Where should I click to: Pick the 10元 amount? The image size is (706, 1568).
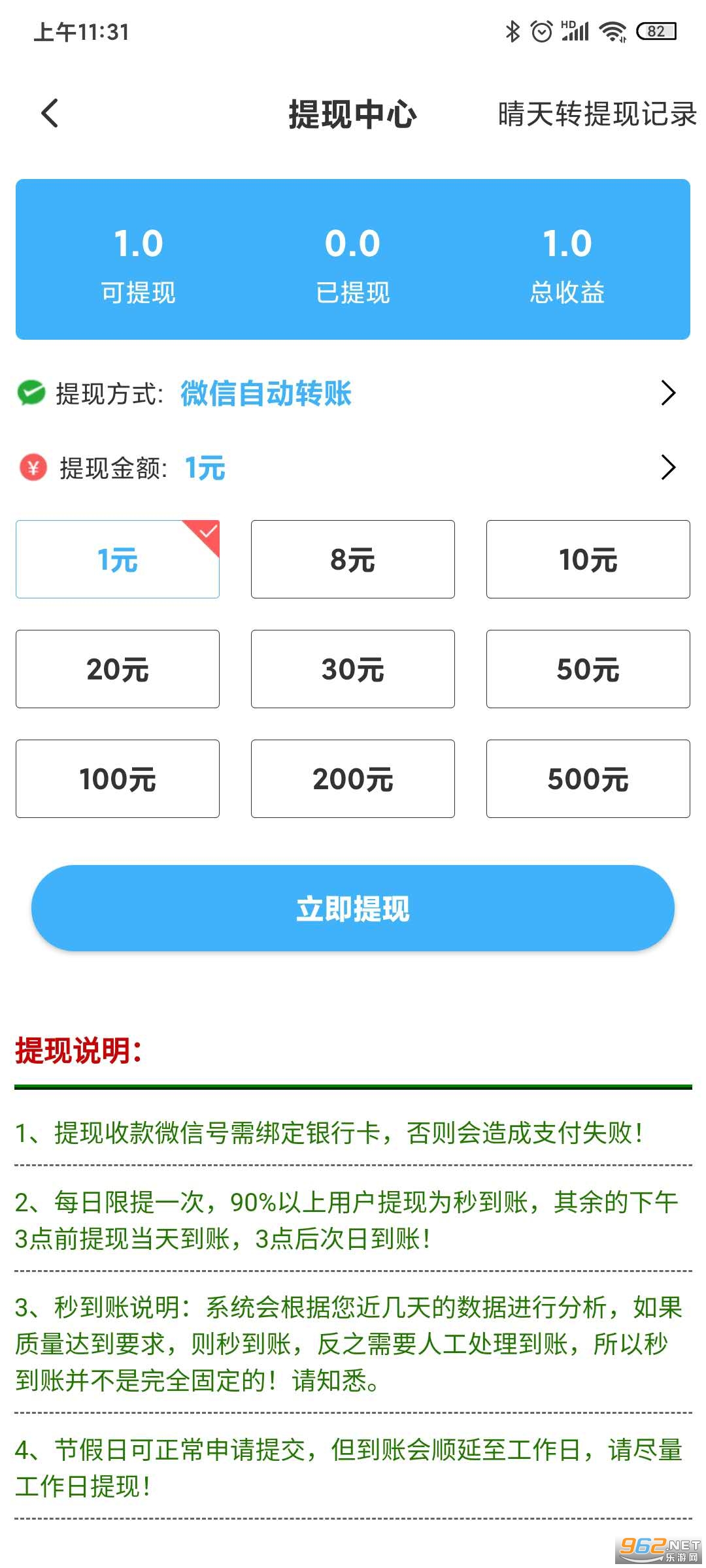[x=588, y=559]
